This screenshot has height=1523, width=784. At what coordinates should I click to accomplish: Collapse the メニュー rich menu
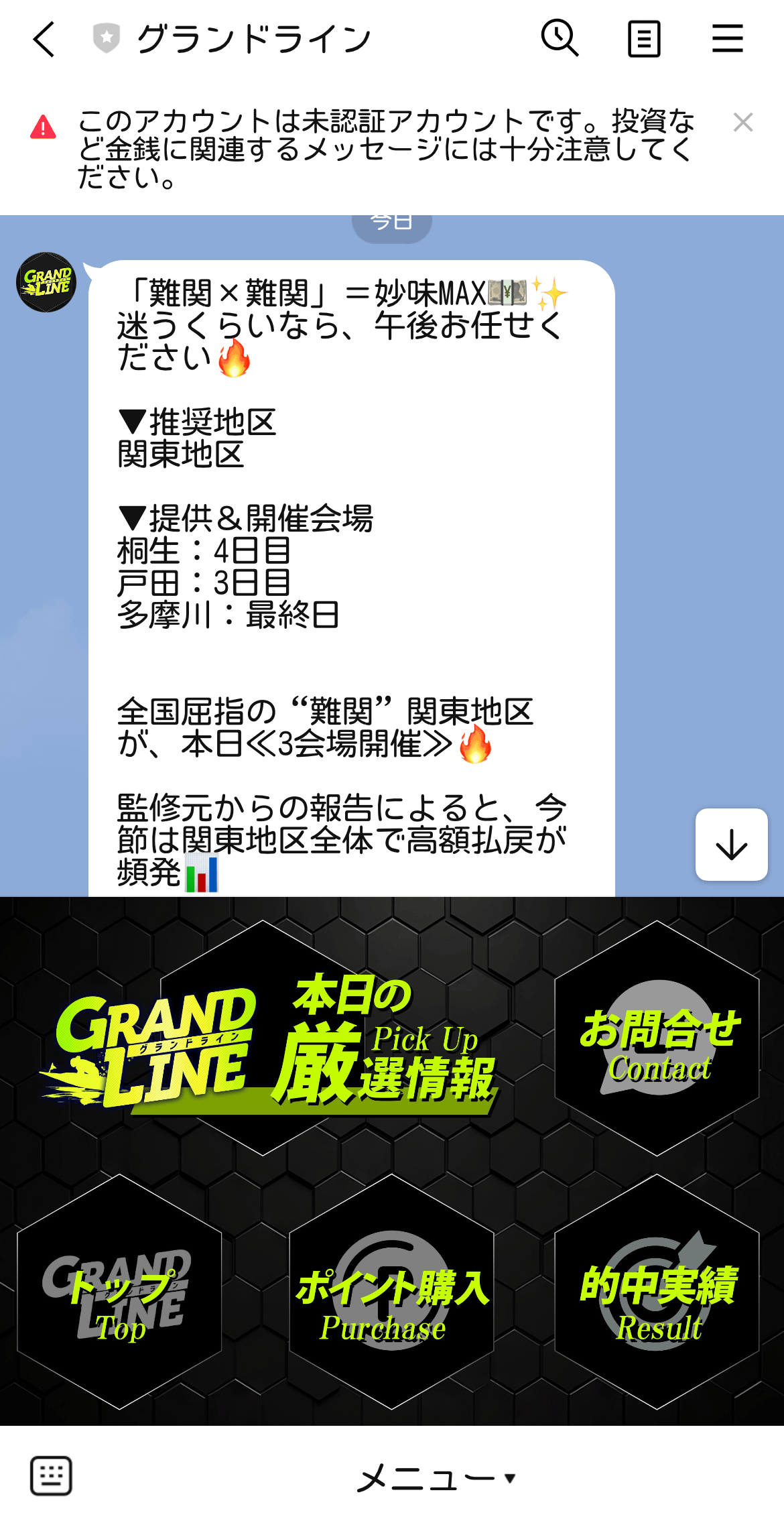coord(436,1477)
